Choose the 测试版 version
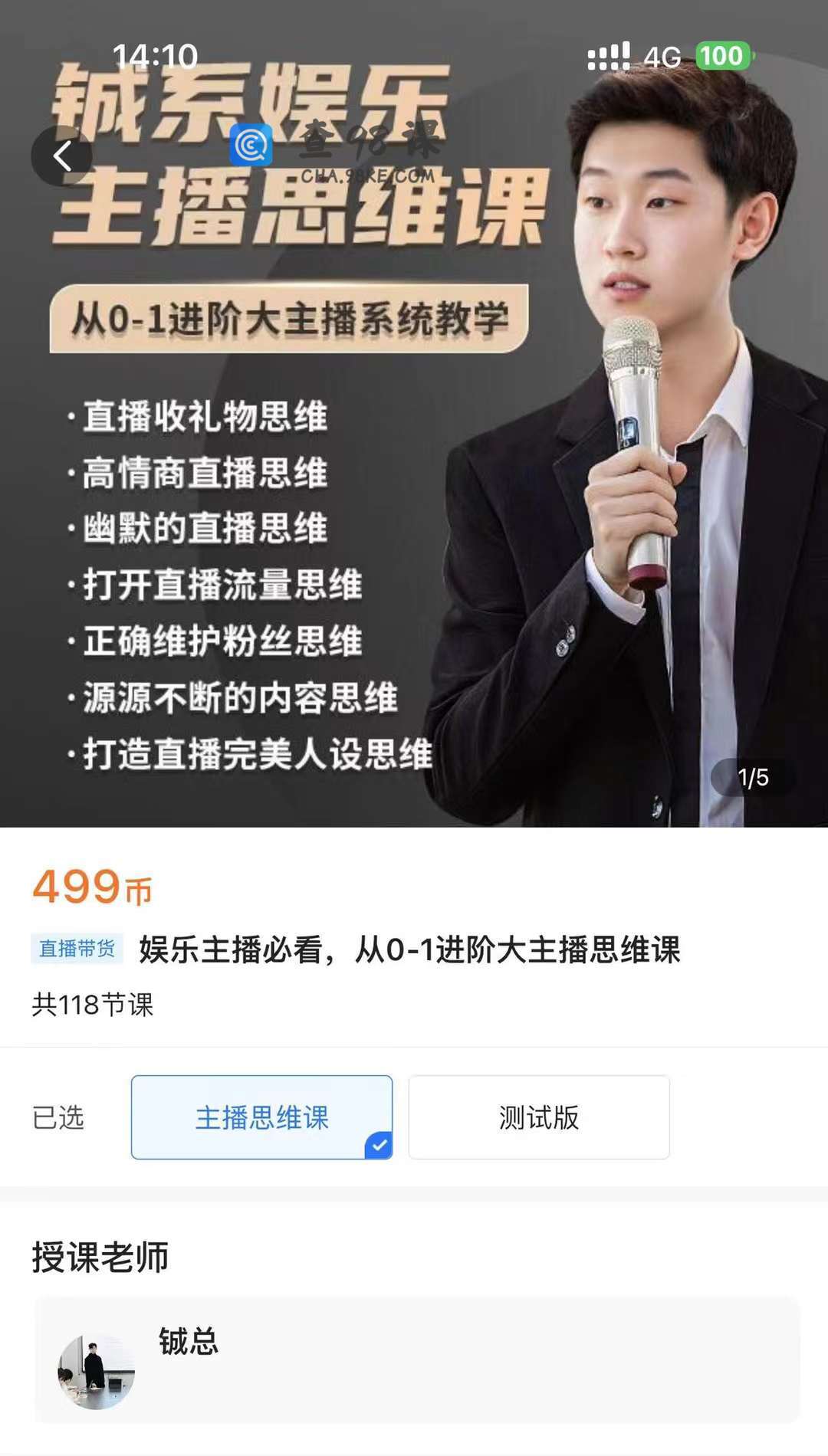This screenshot has height=1456, width=828. [x=538, y=1117]
